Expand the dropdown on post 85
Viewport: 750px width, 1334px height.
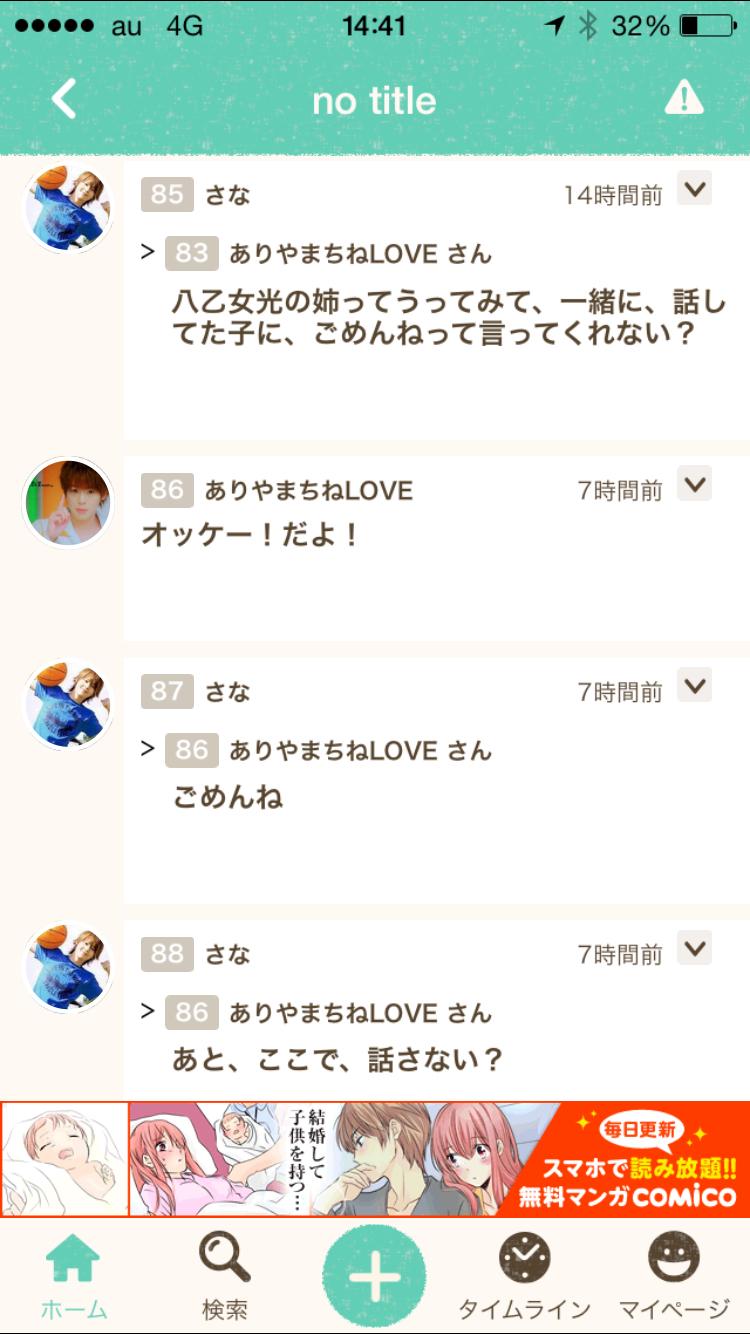pos(694,188)
